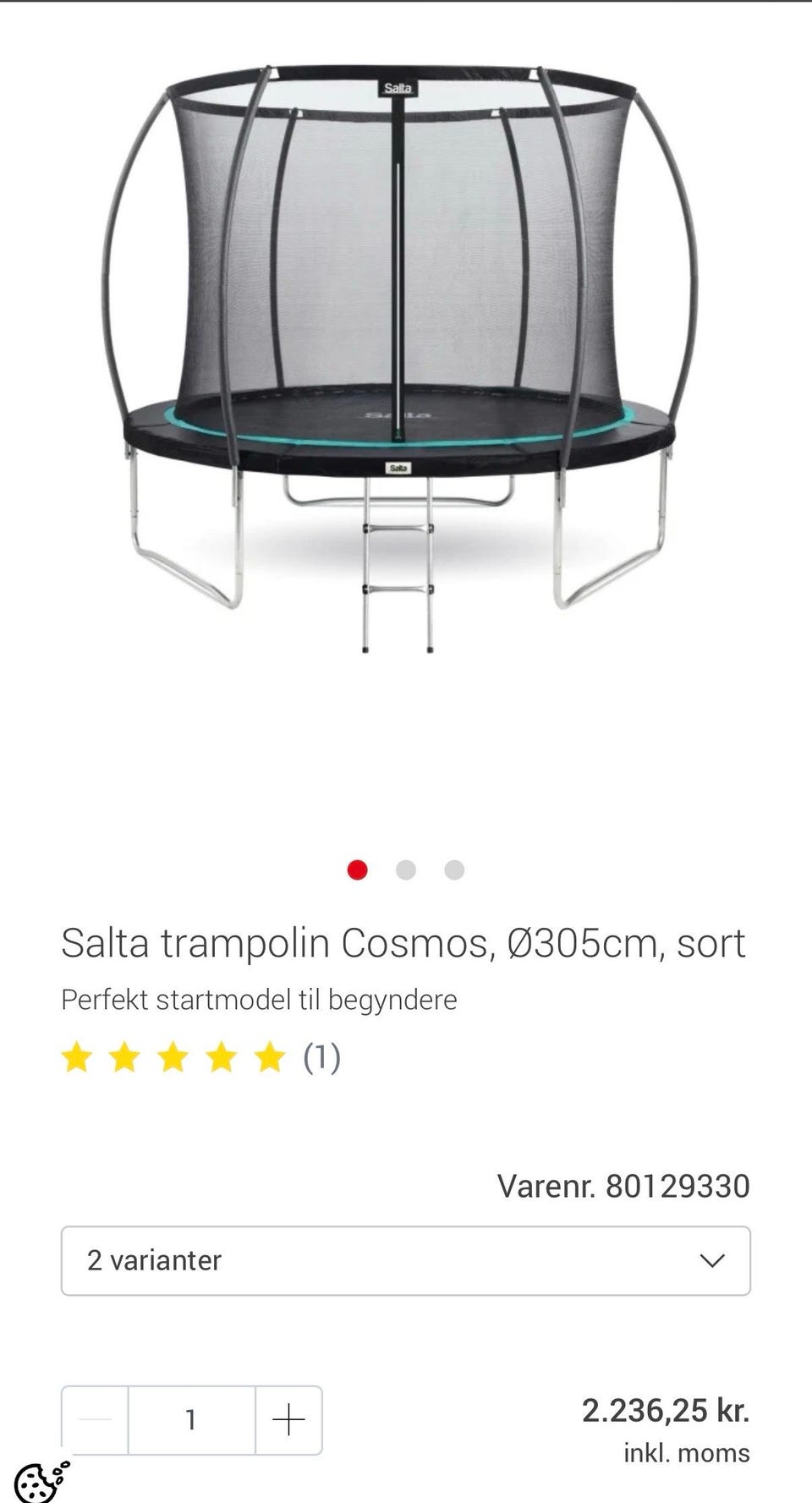Jump to the third product image dot

coord(454,869)
